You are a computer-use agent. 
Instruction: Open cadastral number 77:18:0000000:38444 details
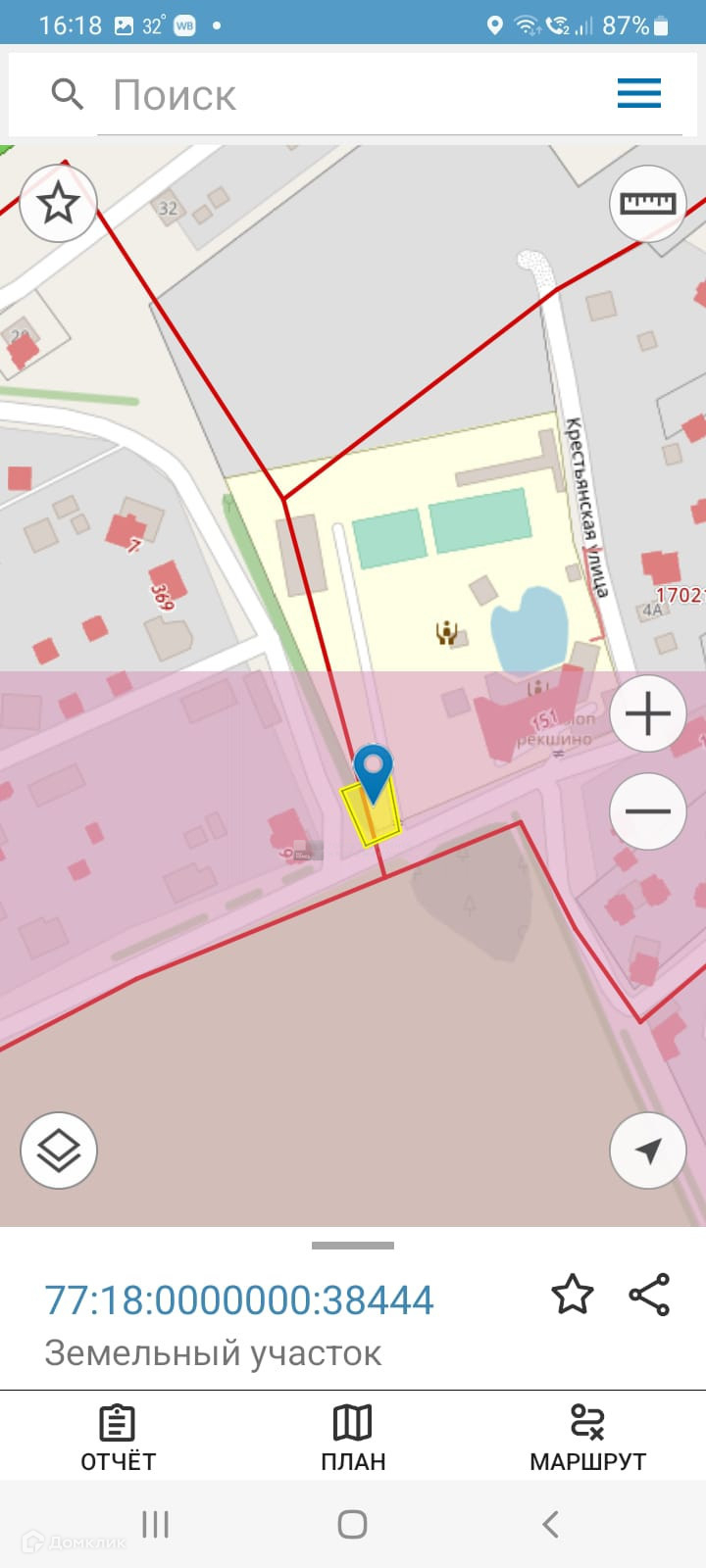(239, 1300)
